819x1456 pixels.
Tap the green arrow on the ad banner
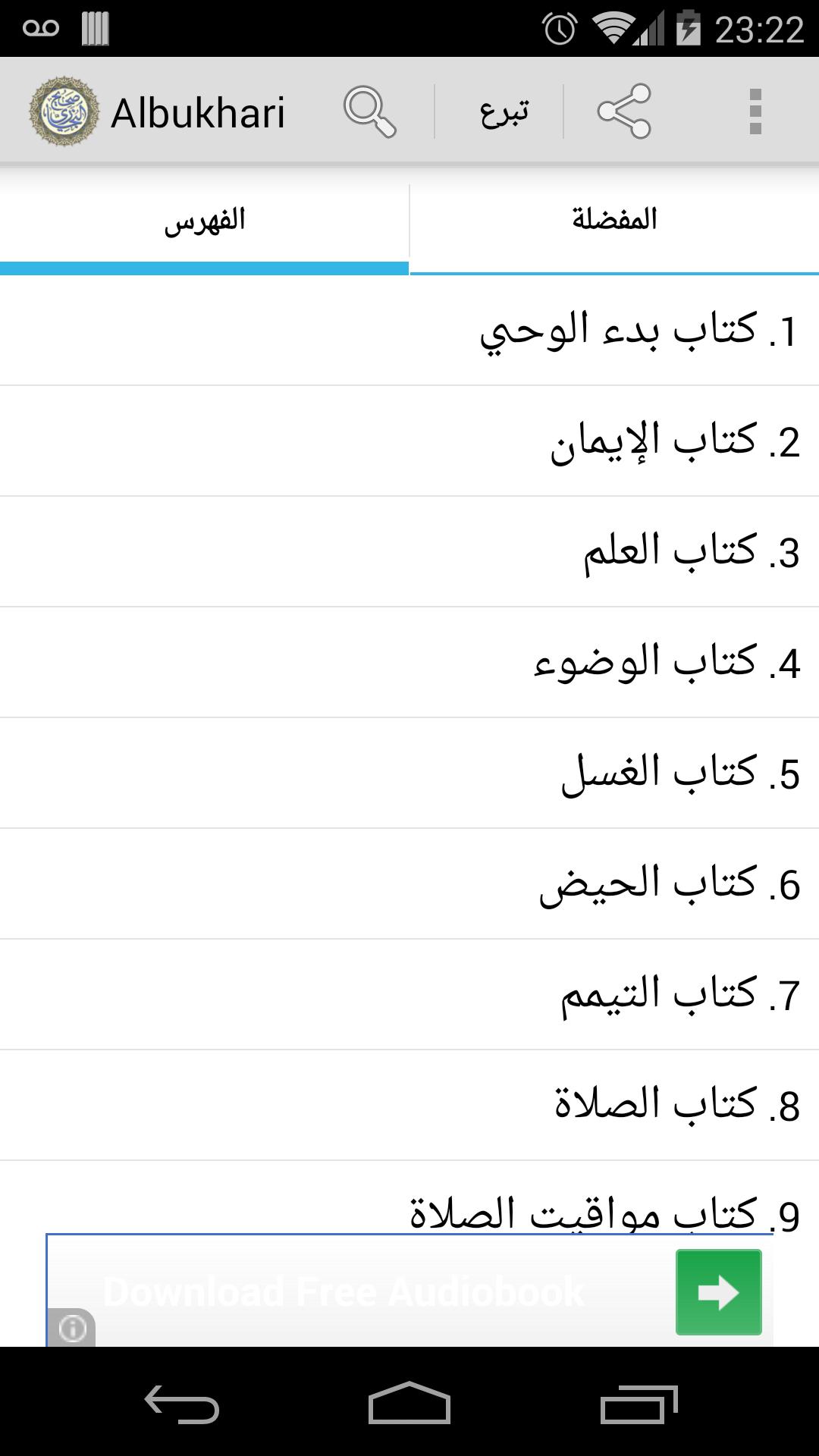[x=718, y=1292]
